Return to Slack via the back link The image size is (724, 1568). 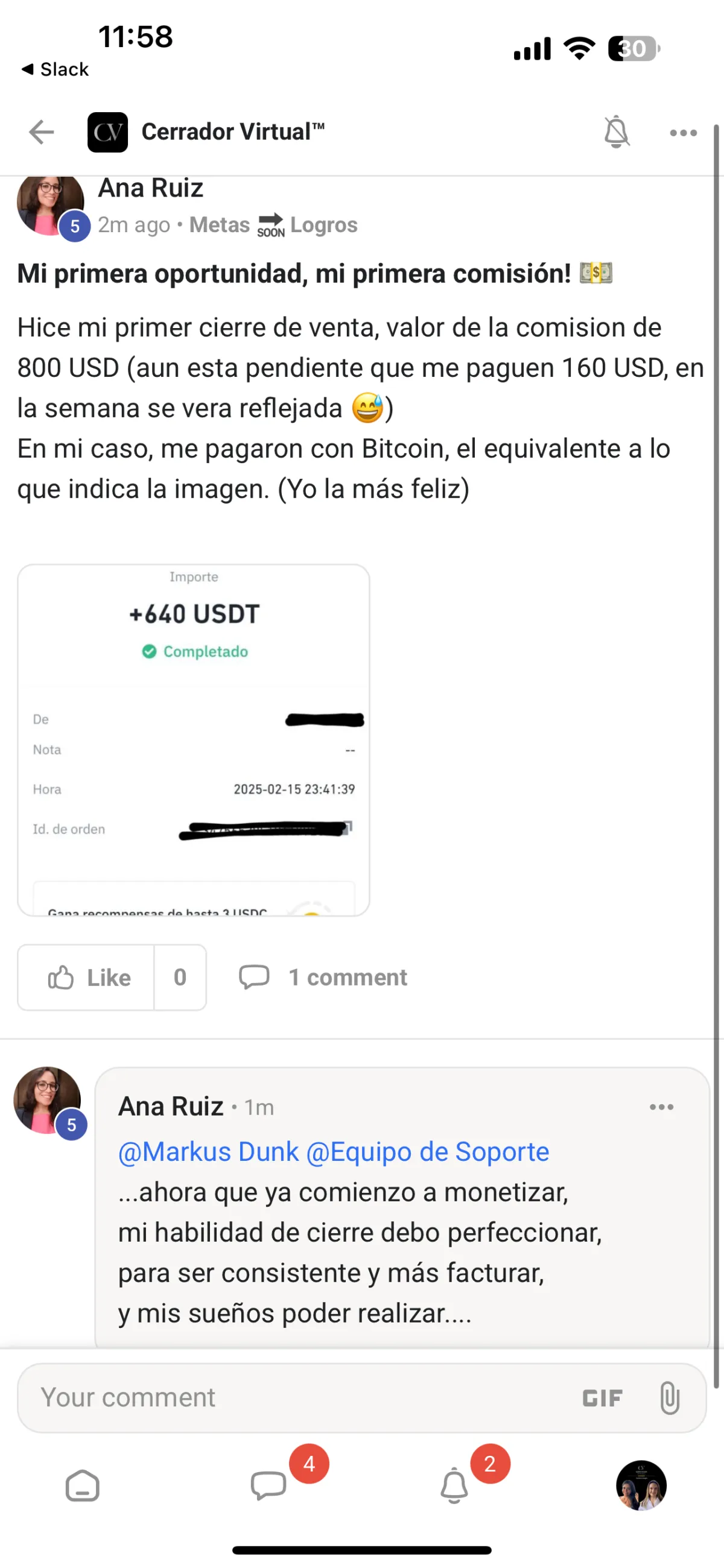coord(56,69)
